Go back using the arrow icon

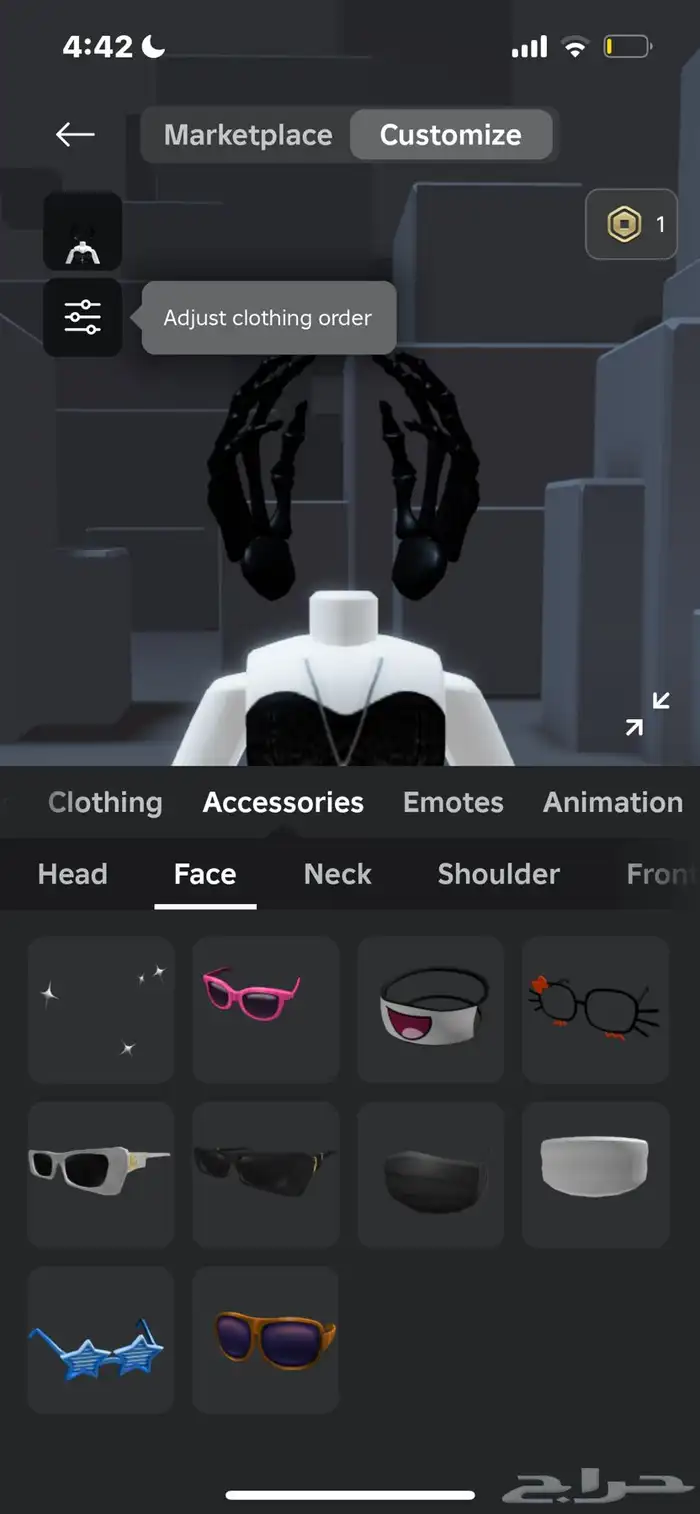click(75, 134)
